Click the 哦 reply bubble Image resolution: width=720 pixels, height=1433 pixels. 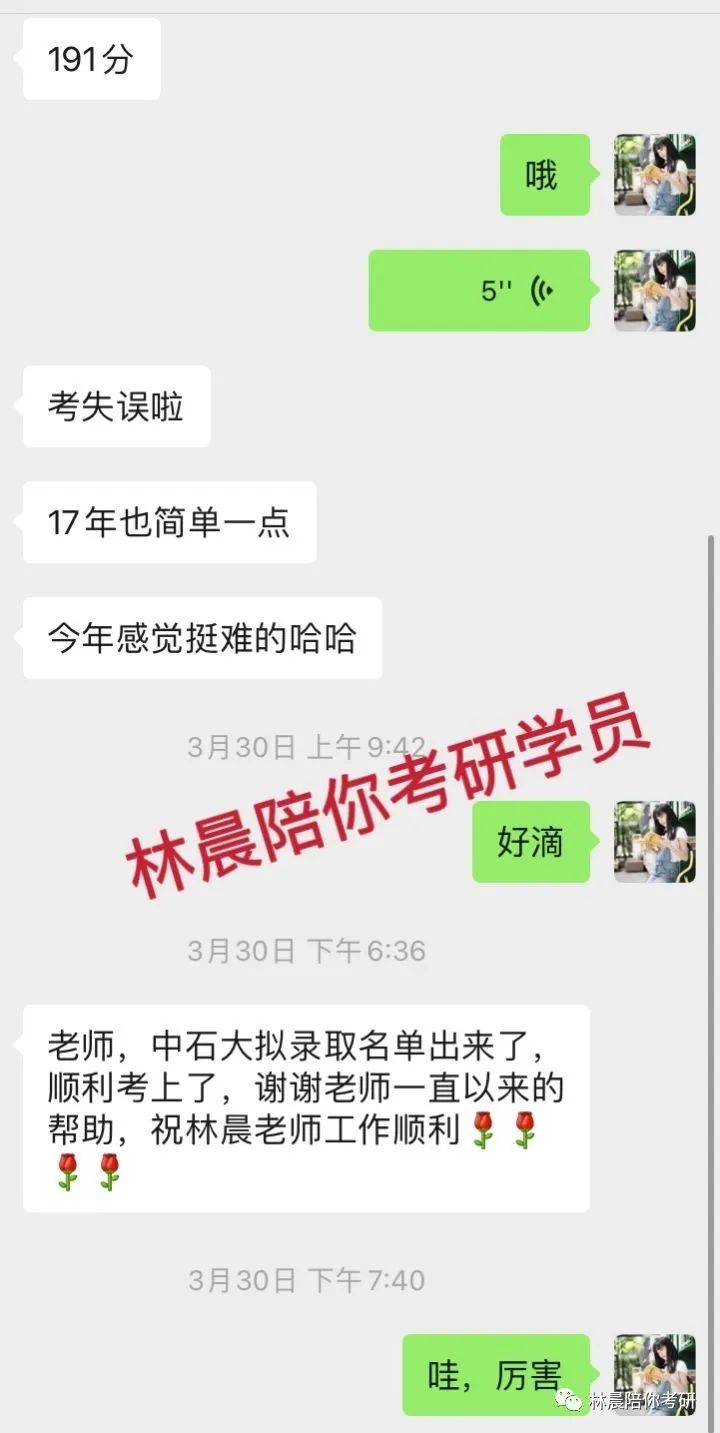(544, 175)
